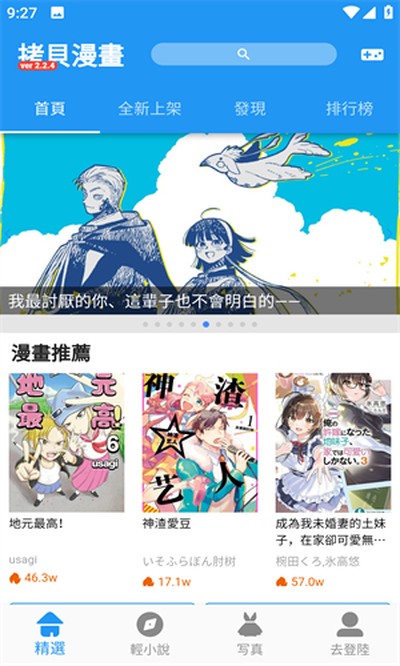400x666 pixels.
Task: Open the manga 神渣愛豆
Action: point(200,443)
